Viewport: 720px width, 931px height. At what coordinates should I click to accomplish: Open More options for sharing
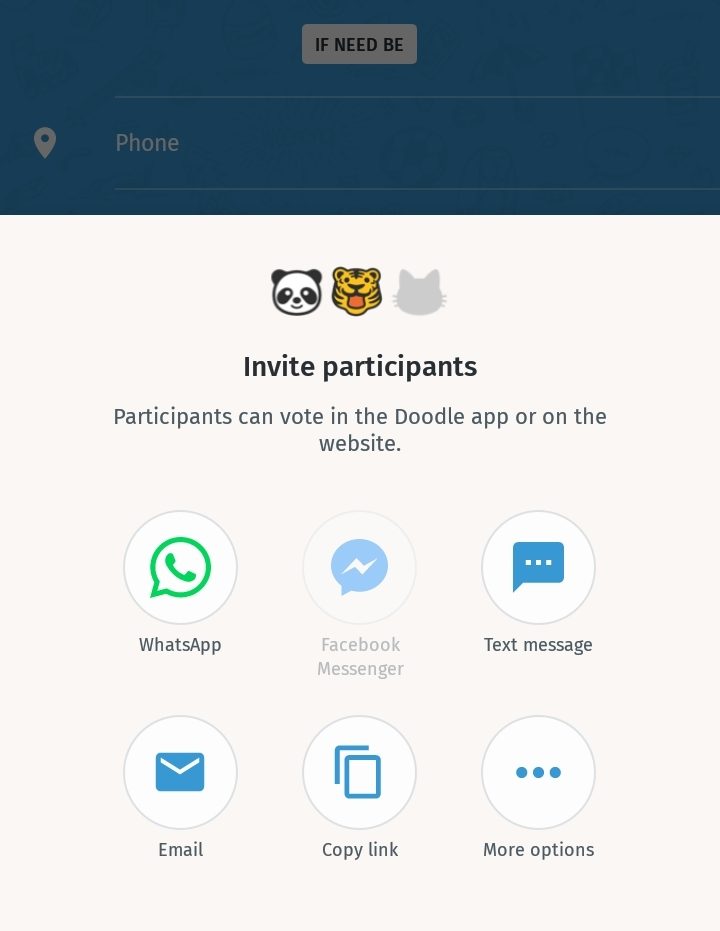538,772
